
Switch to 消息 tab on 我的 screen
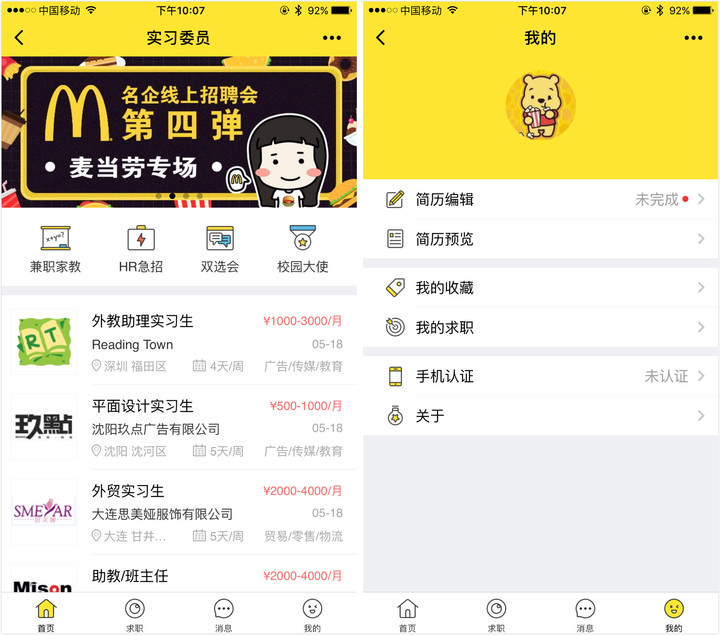point(585,614)
